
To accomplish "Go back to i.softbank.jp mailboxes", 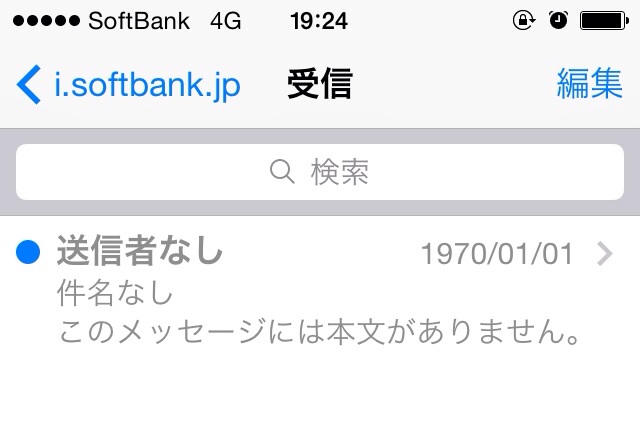I will 128,85.
